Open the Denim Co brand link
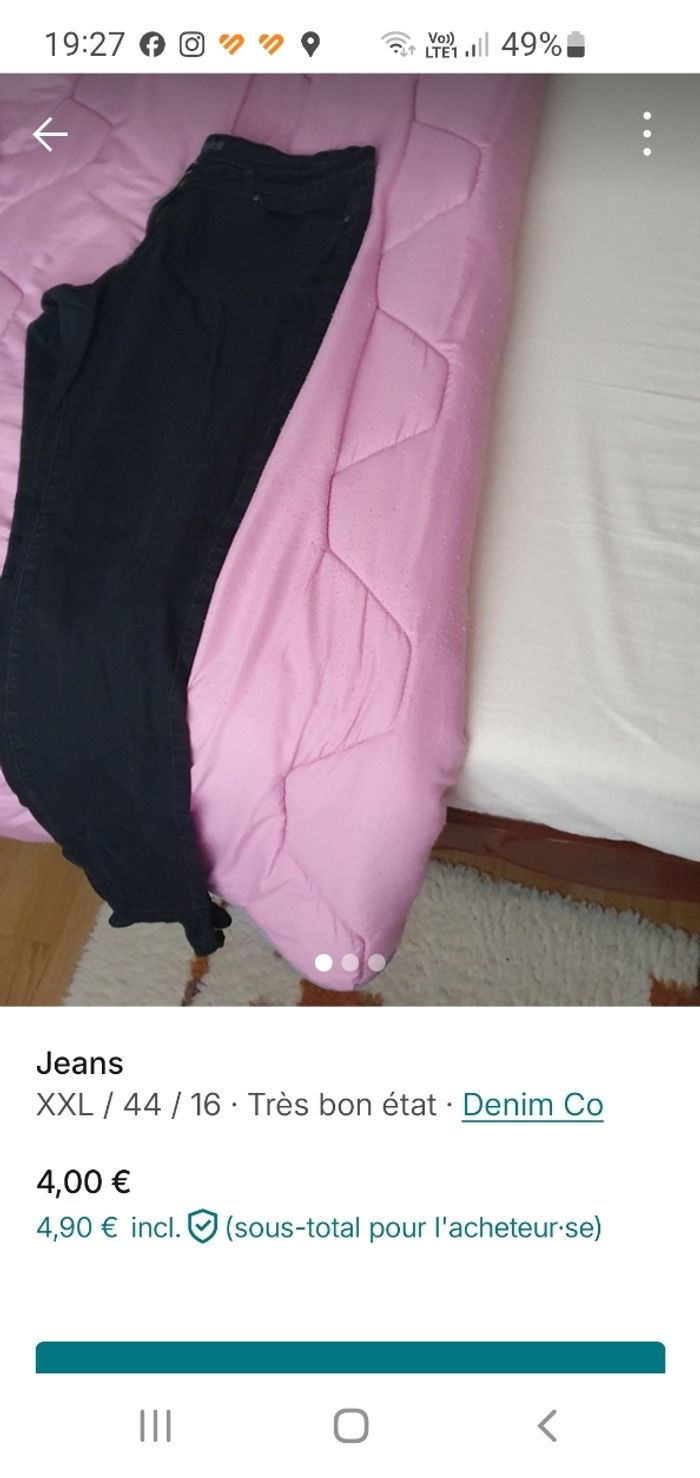Viewport: 700px width, 1478px height. (x=532, y=1104)
